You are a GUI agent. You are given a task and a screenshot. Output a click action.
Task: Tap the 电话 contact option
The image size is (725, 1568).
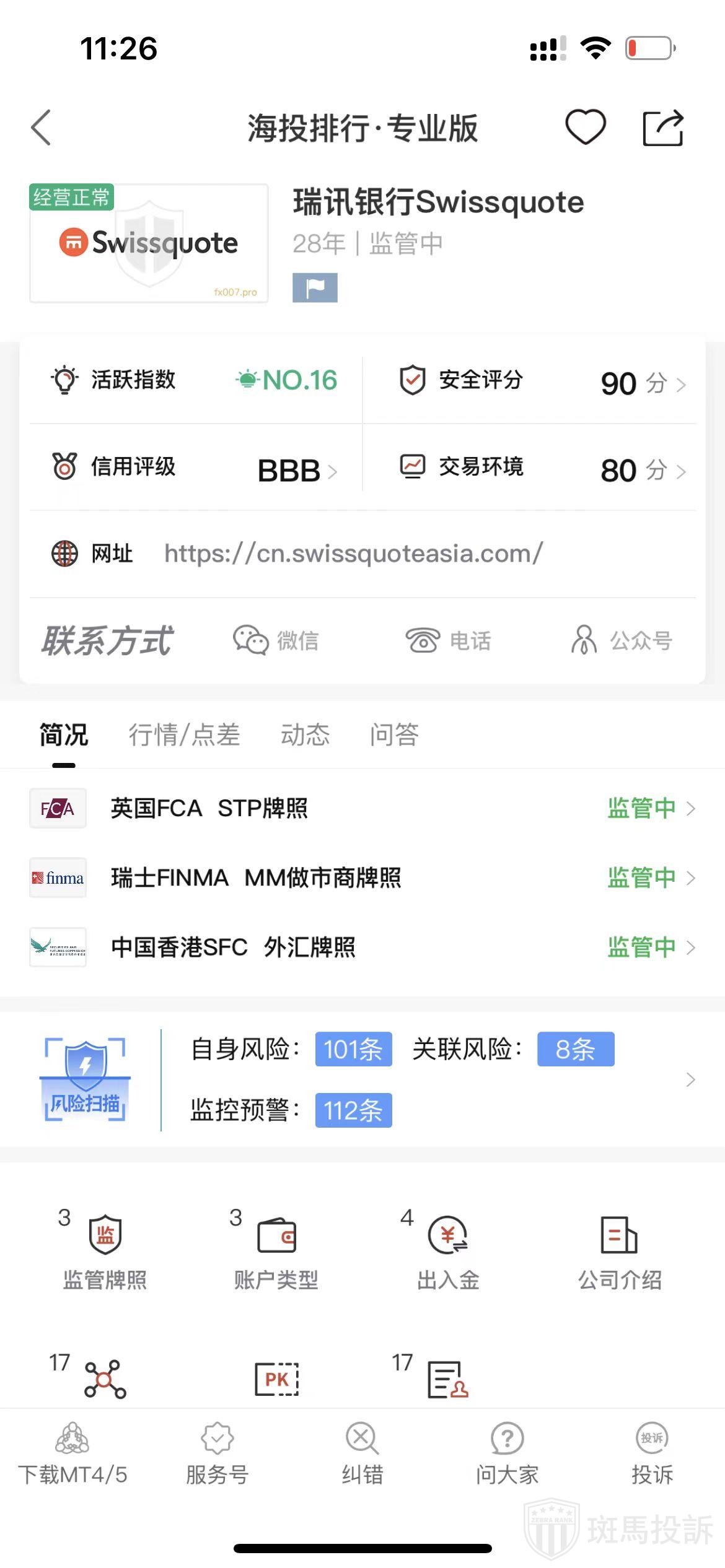point(448,640)
